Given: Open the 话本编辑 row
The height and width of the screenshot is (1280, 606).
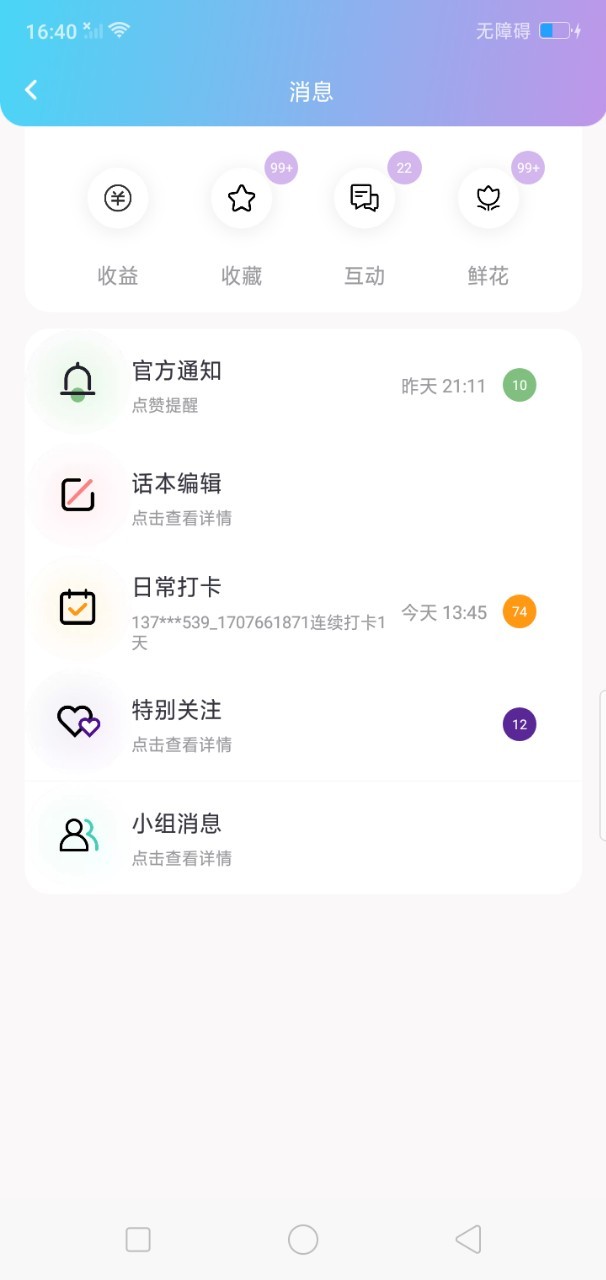Looking at the screenshot, I should (x=303, y=498).
